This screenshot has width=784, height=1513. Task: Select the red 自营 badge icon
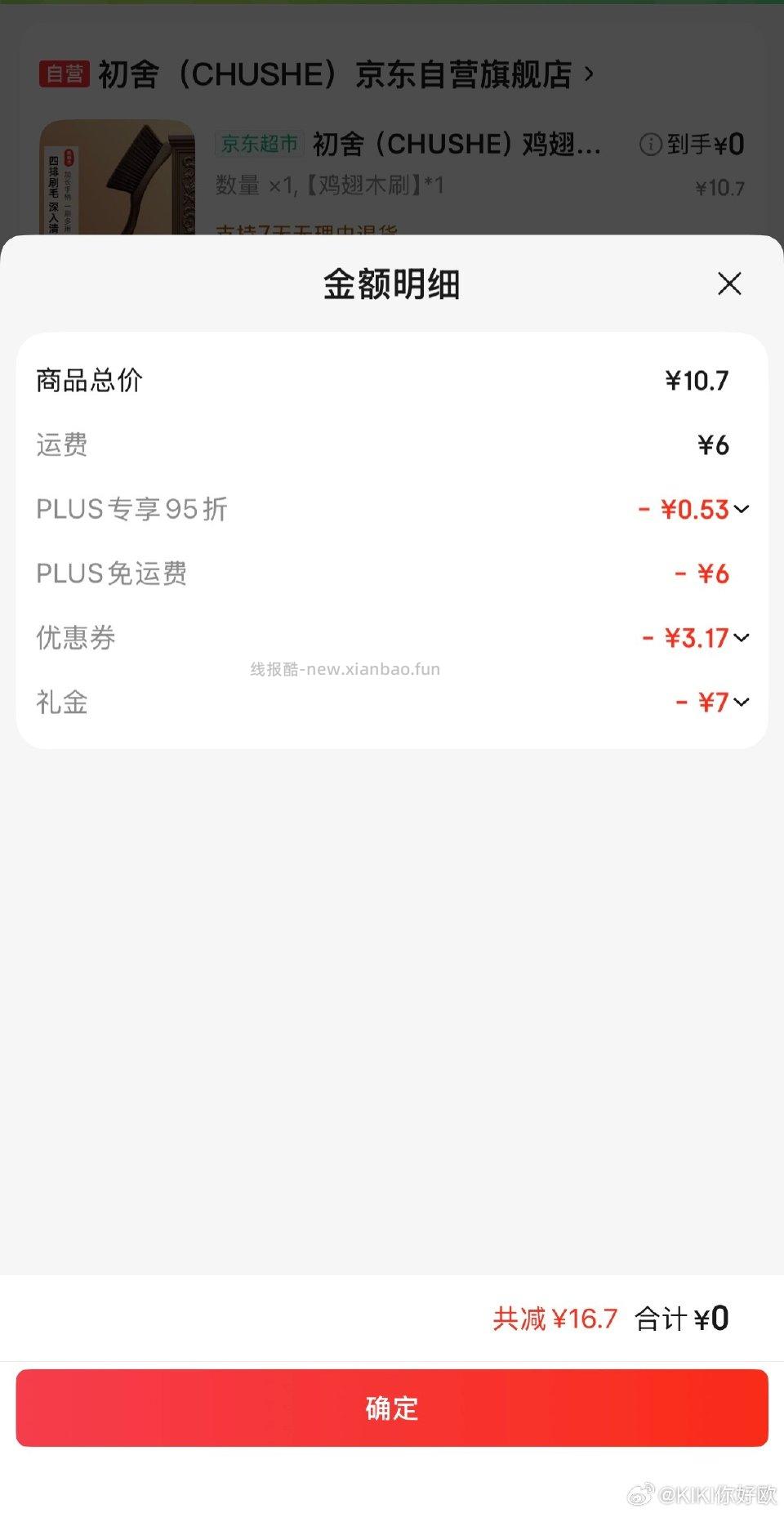(x=65, y=74)
